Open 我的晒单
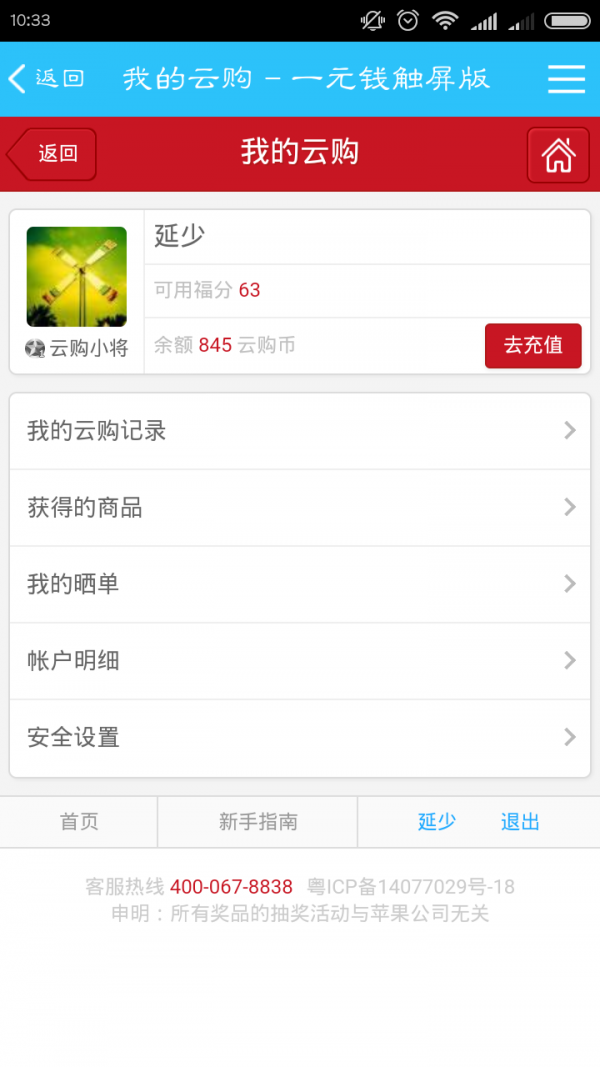 (300, 584)
